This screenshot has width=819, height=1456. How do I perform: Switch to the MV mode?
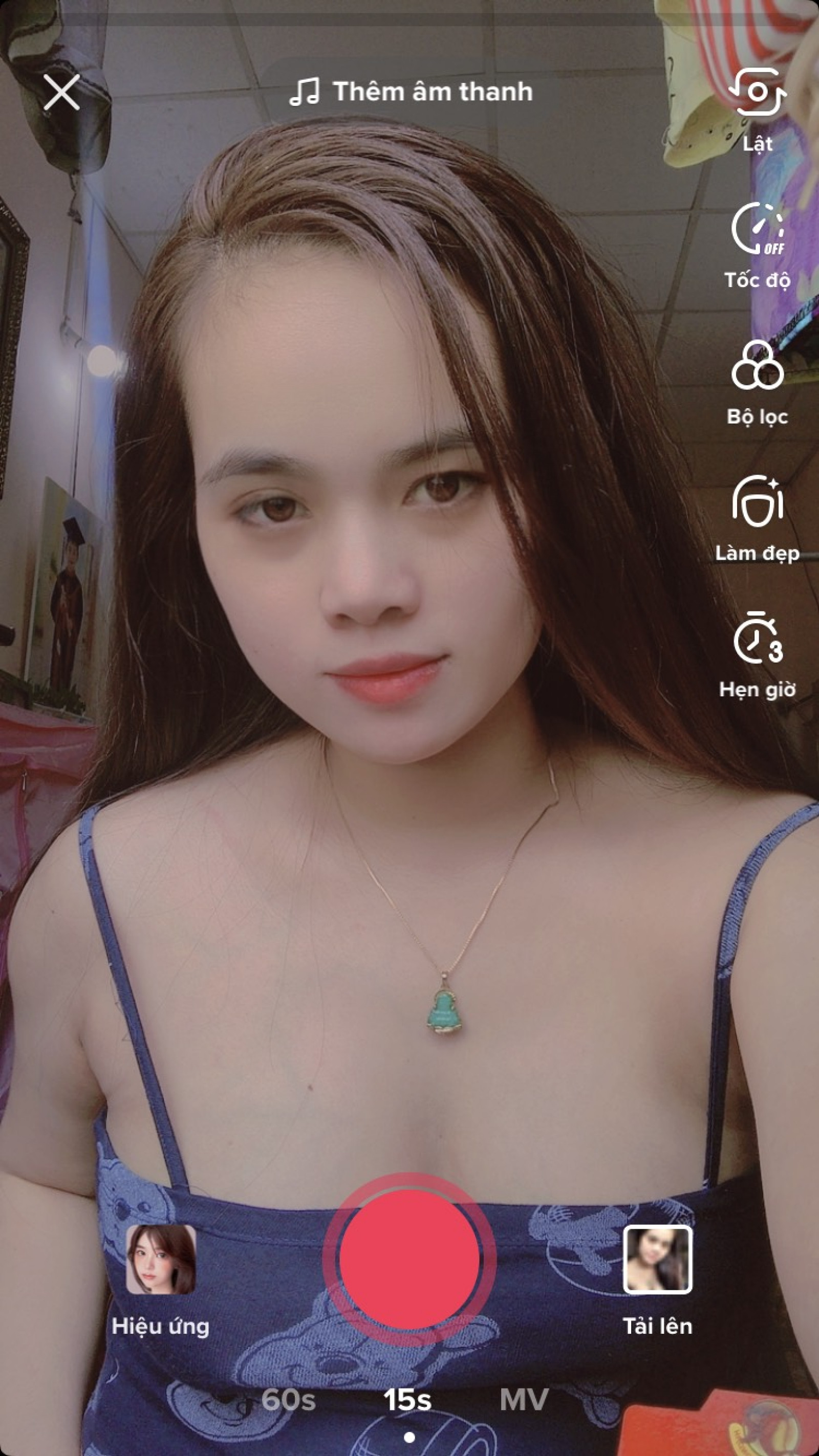coord(524,1400)
